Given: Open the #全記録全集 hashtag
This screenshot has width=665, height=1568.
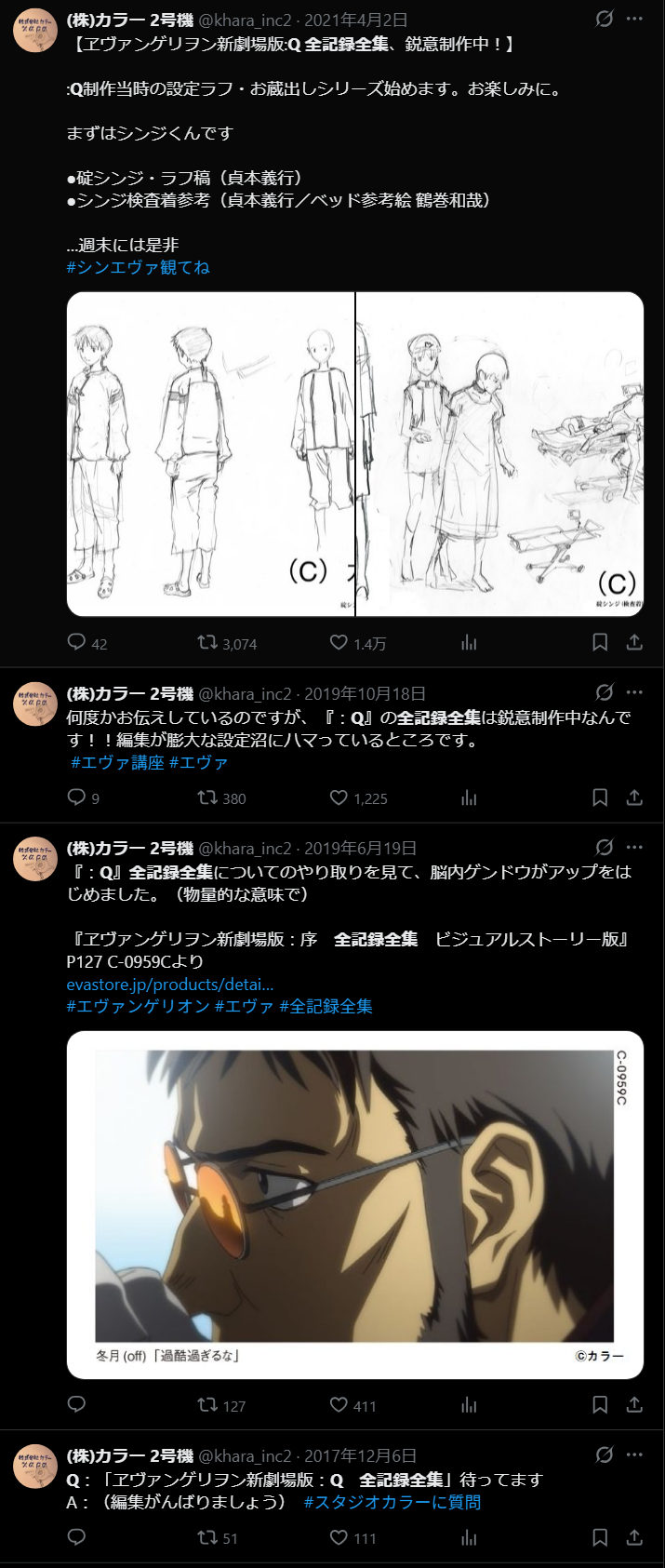Looking at the screenshot, I should (x=326, y=1007).
